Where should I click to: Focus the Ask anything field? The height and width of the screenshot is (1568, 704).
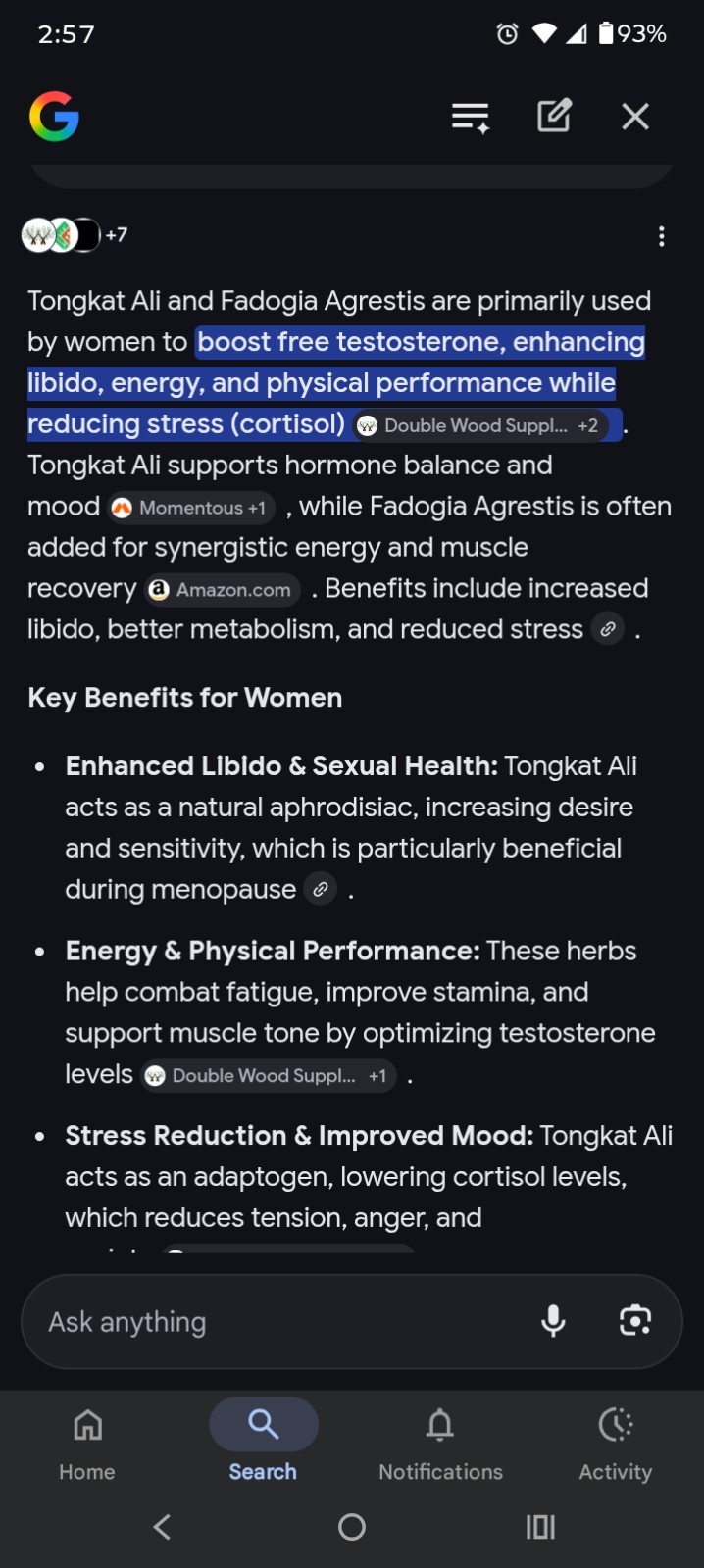tap(284, 1322)
